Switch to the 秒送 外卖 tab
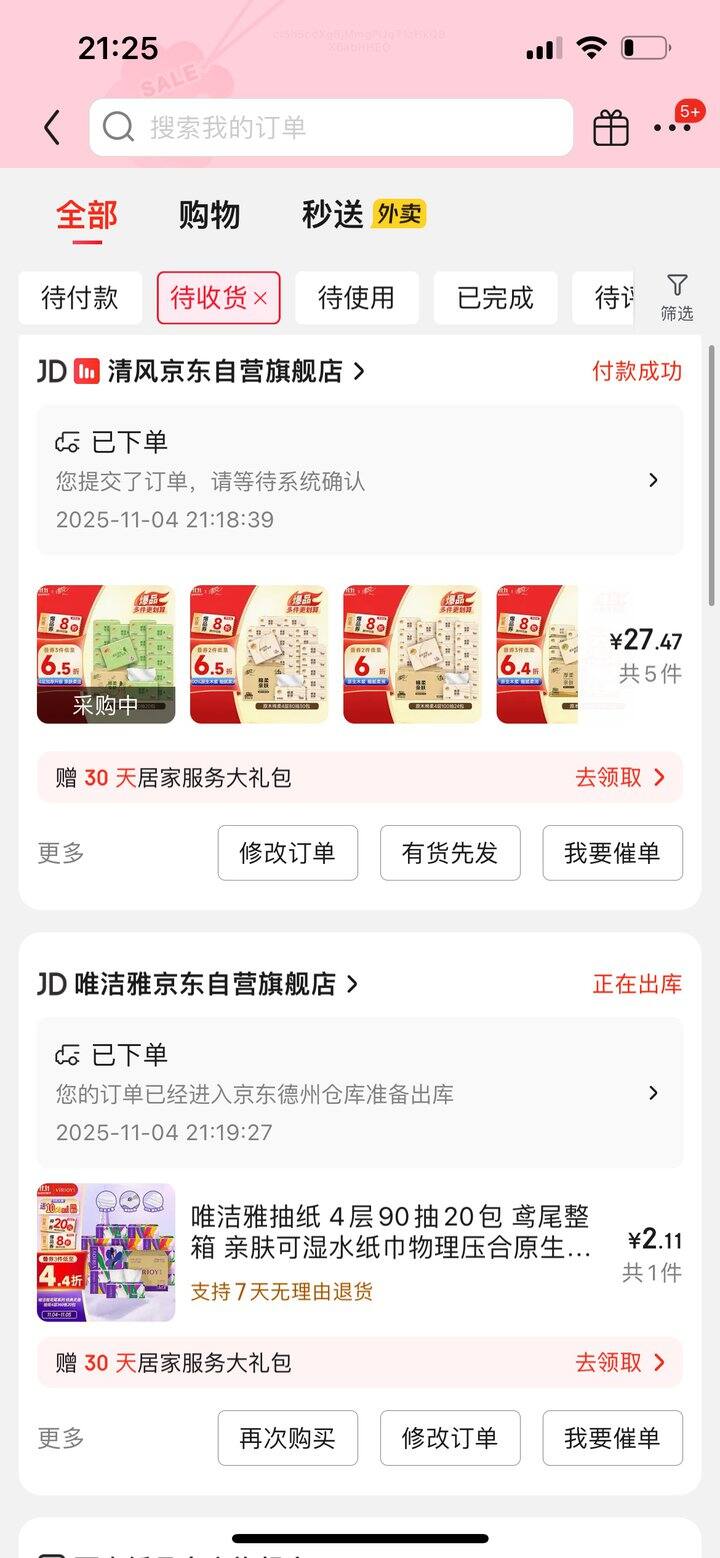Screen dimensions: 720x1558 363,215
